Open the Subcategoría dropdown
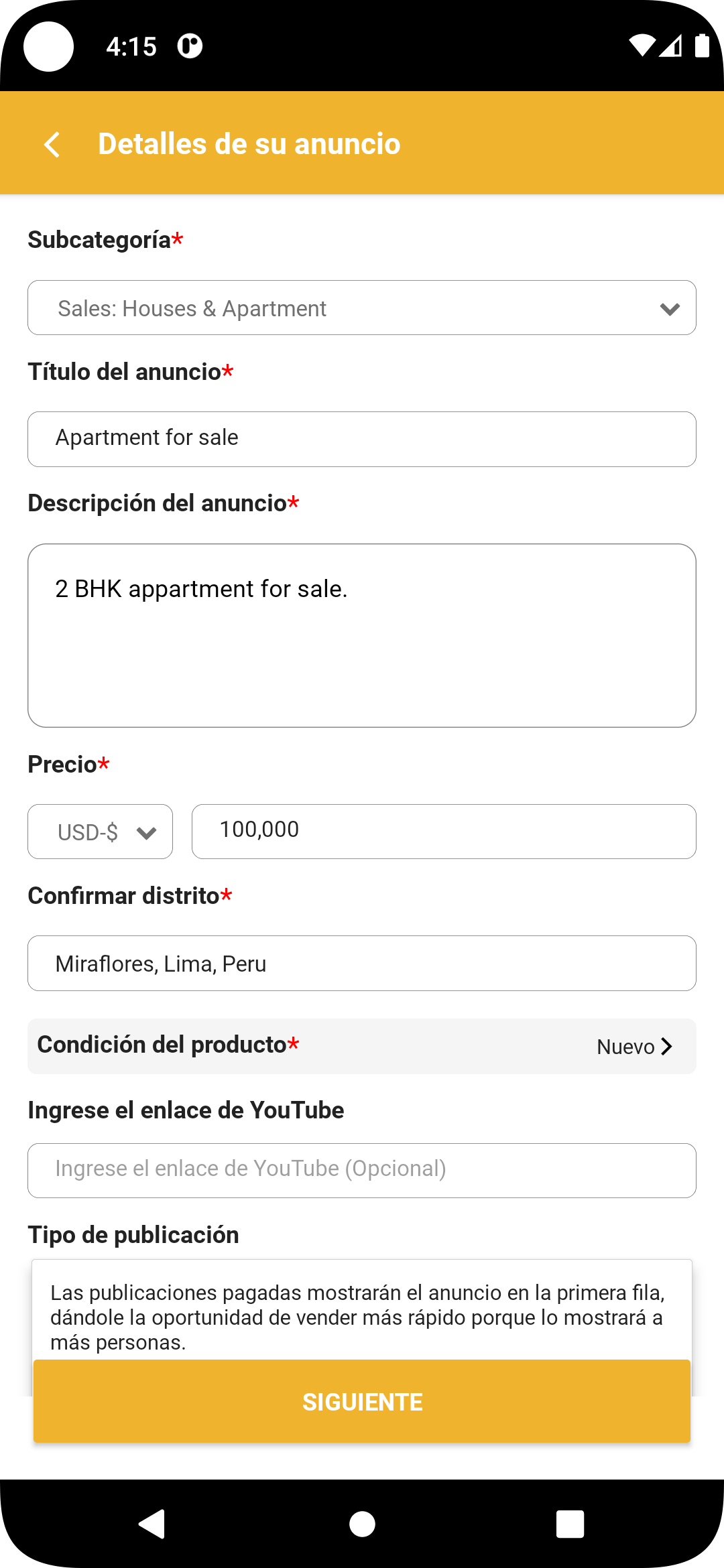The width and height of the screenshot is (724, 1568). click(362, 308)
